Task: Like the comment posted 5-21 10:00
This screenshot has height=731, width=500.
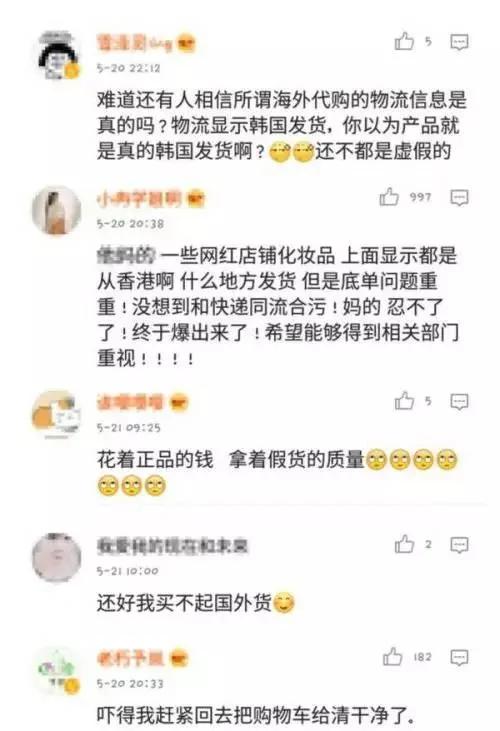Action: coord(404,544)
